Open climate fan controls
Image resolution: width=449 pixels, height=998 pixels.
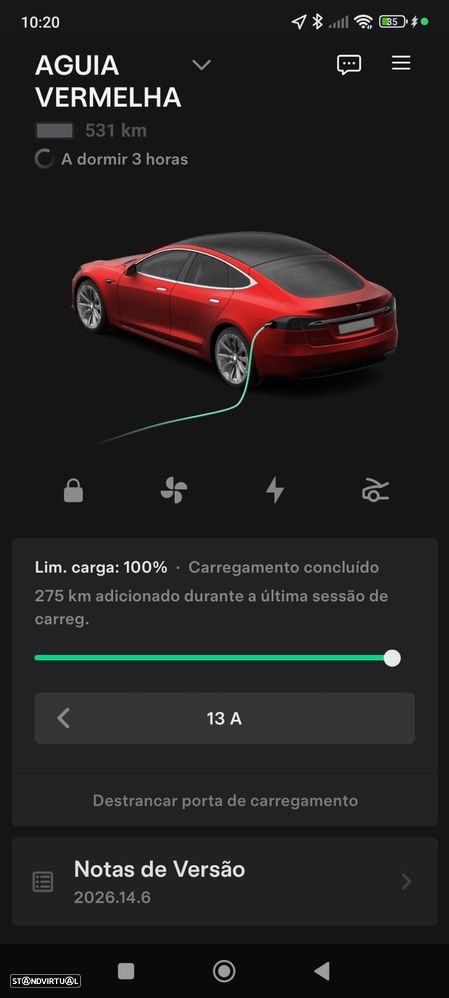click(x=174, y=491)
